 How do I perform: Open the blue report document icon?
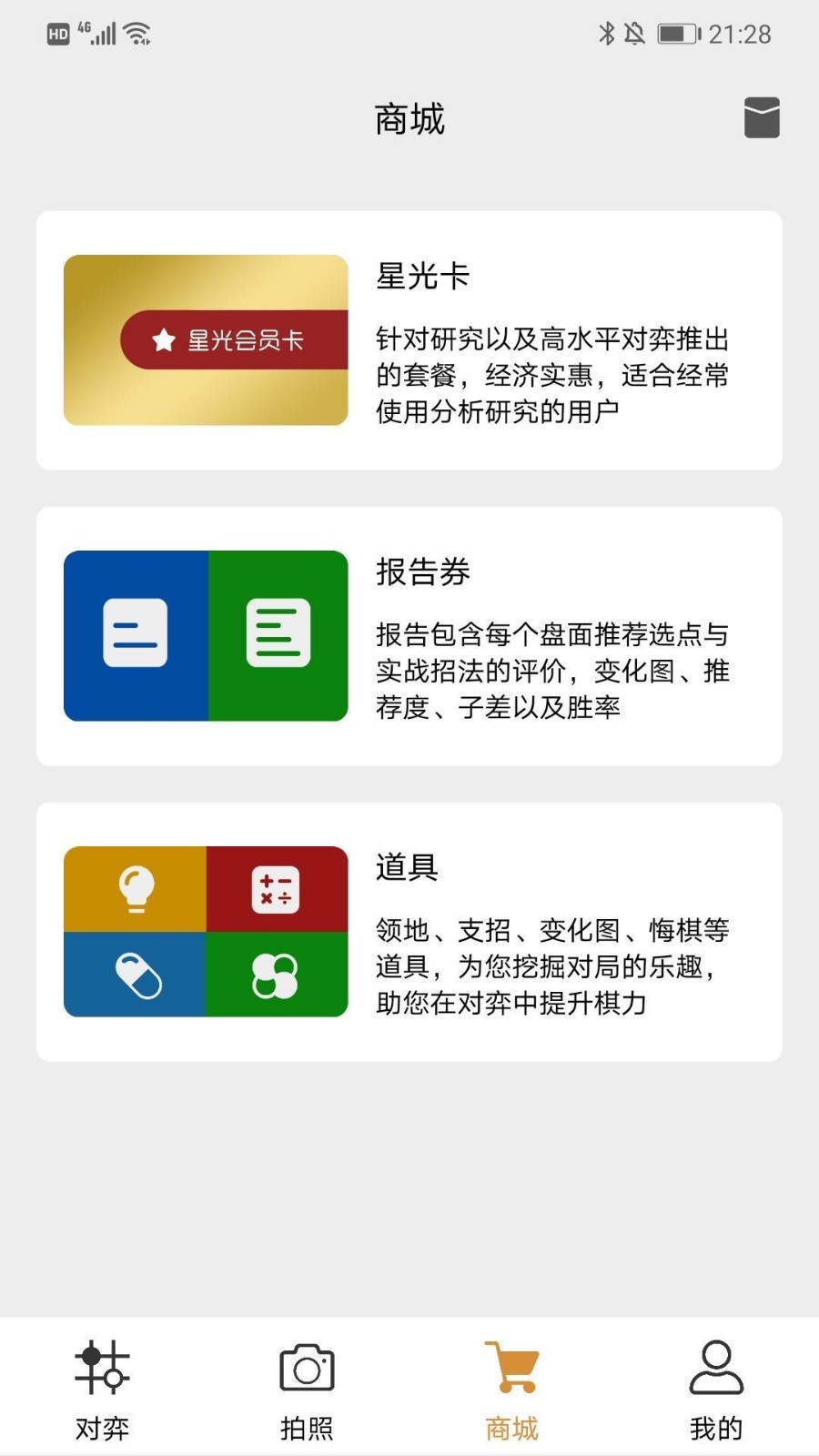(133, 634)
